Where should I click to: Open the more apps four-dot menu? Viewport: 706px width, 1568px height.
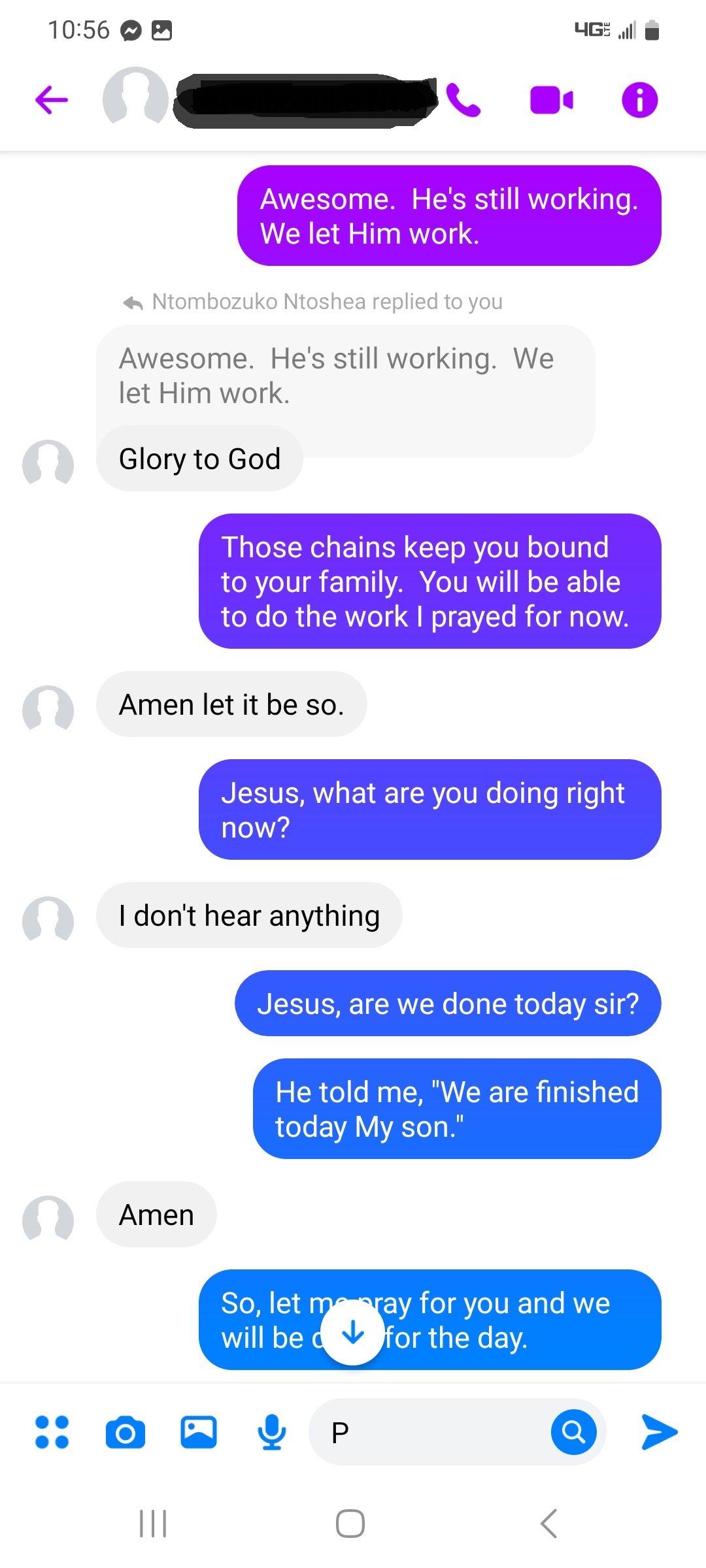[52, 1432]
